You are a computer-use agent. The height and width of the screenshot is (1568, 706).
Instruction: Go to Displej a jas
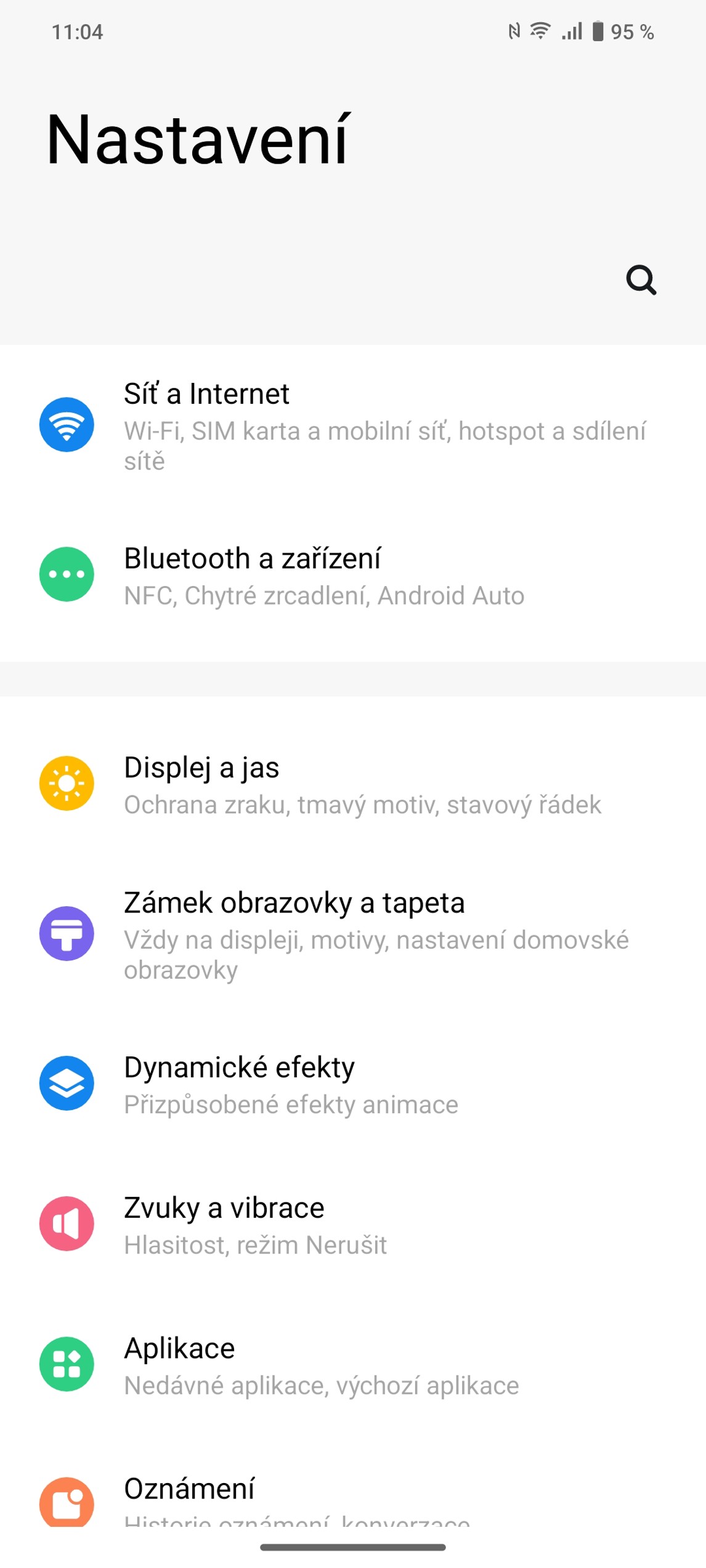click(x=352, y=784)
